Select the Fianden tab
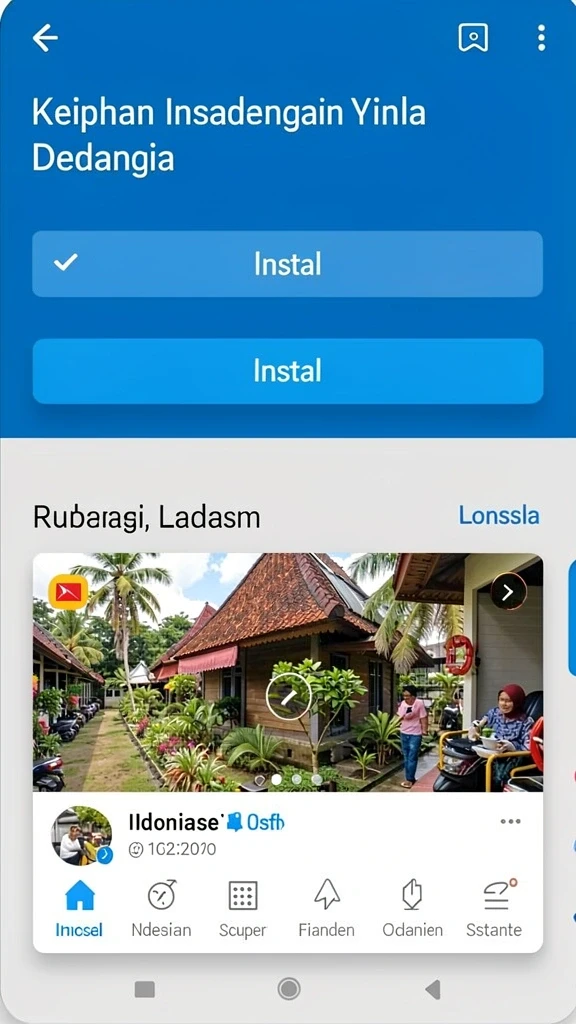The image size is (576, 1024). pyautogui.click(x=327, y=908)
